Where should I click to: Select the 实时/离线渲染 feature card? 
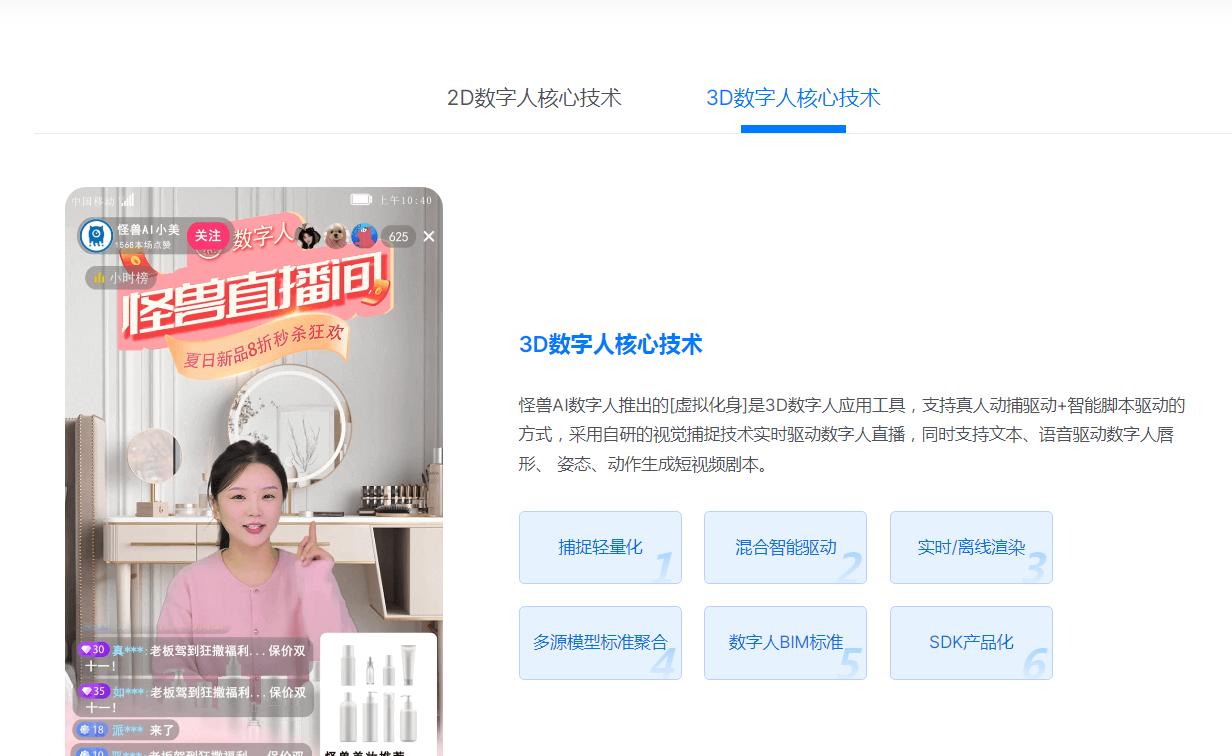coord(971,547)
